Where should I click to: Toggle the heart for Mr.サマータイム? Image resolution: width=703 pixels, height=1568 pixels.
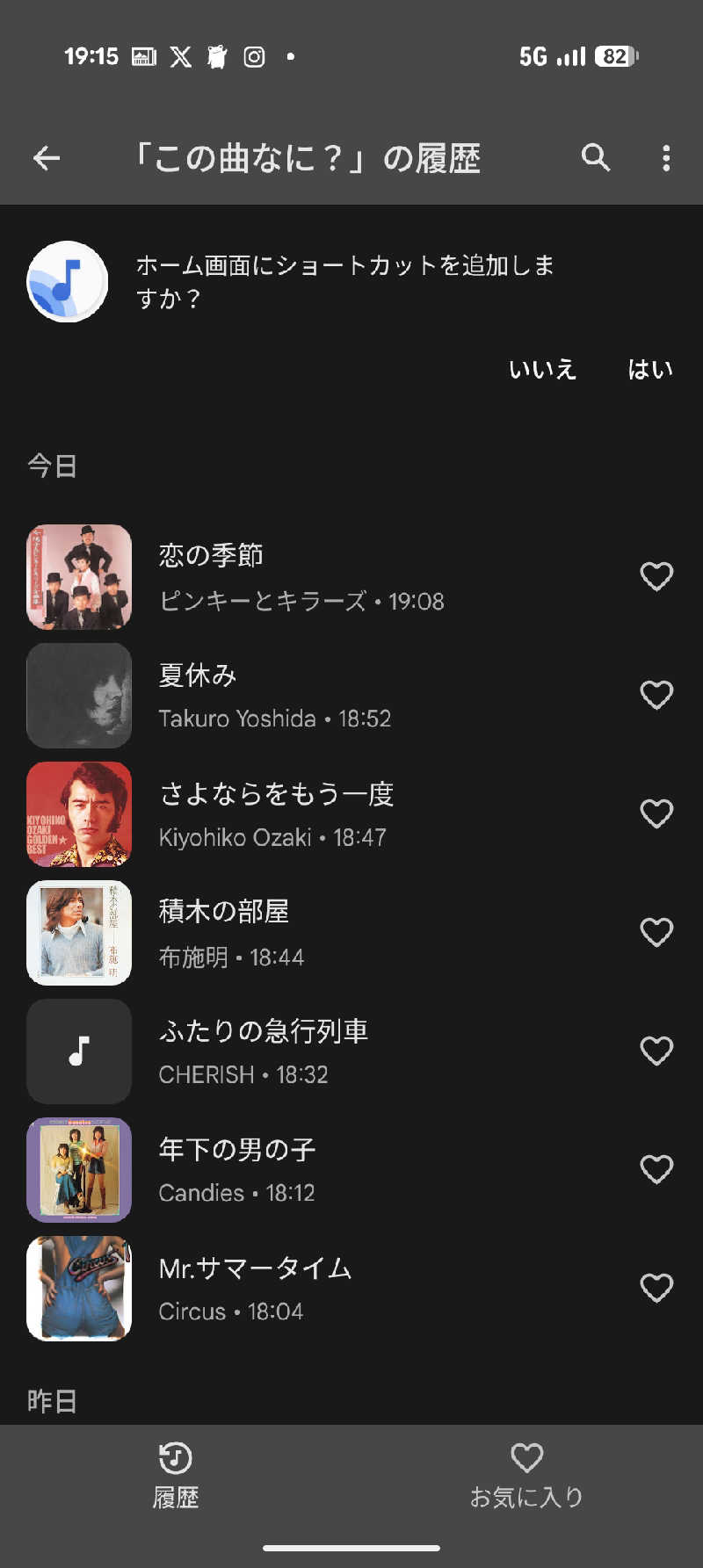[x=656, y=1288]
